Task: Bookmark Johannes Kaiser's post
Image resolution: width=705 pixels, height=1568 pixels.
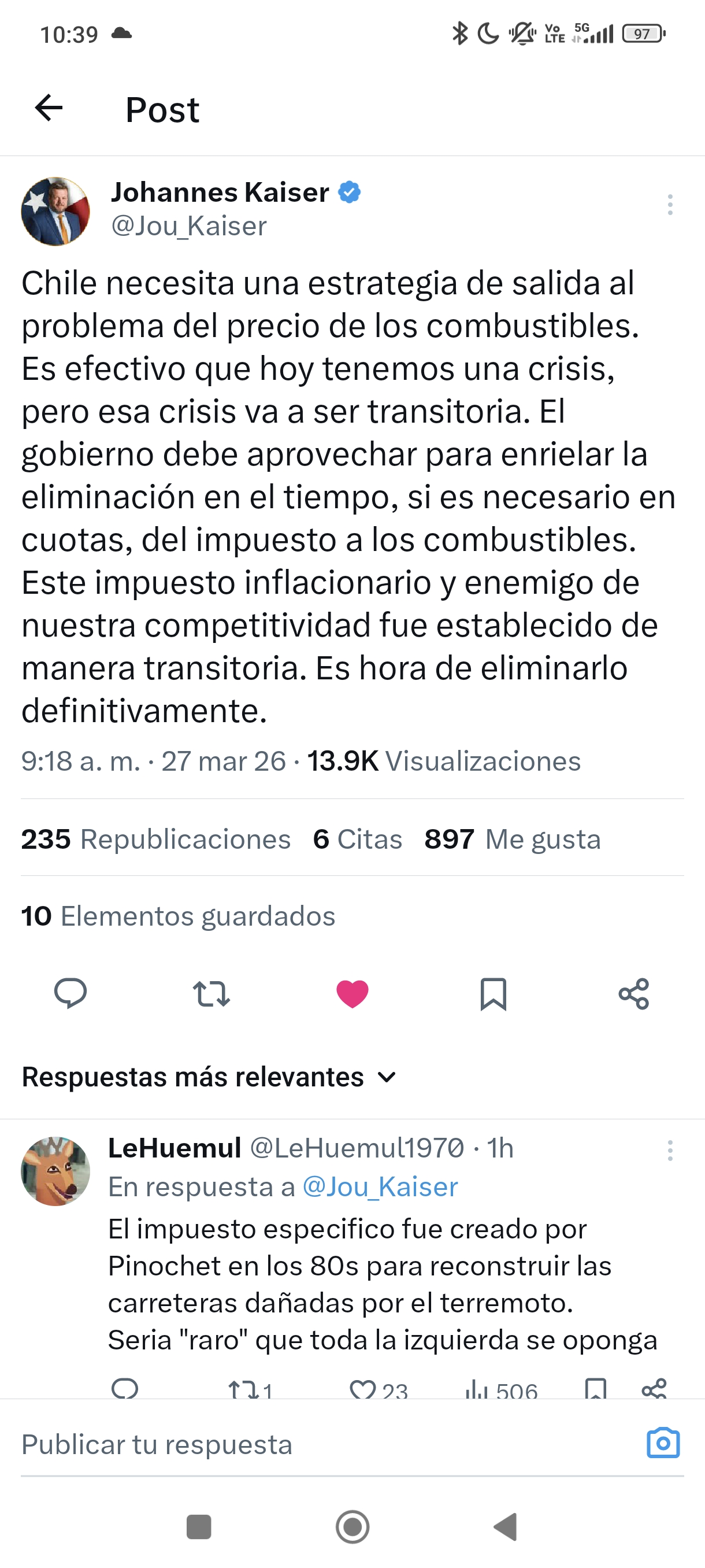Action: [493, 993]
